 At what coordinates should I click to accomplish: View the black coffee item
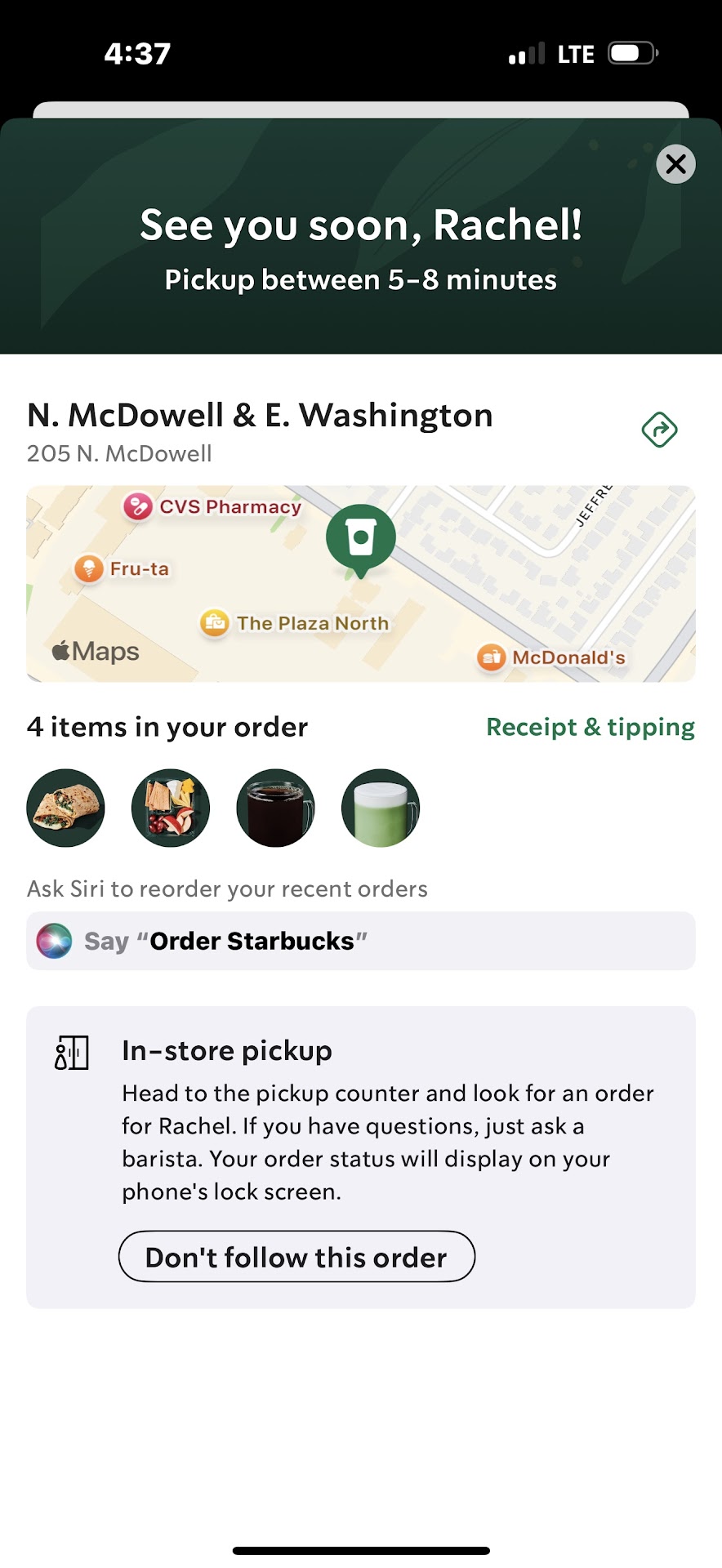coord(275,808)
